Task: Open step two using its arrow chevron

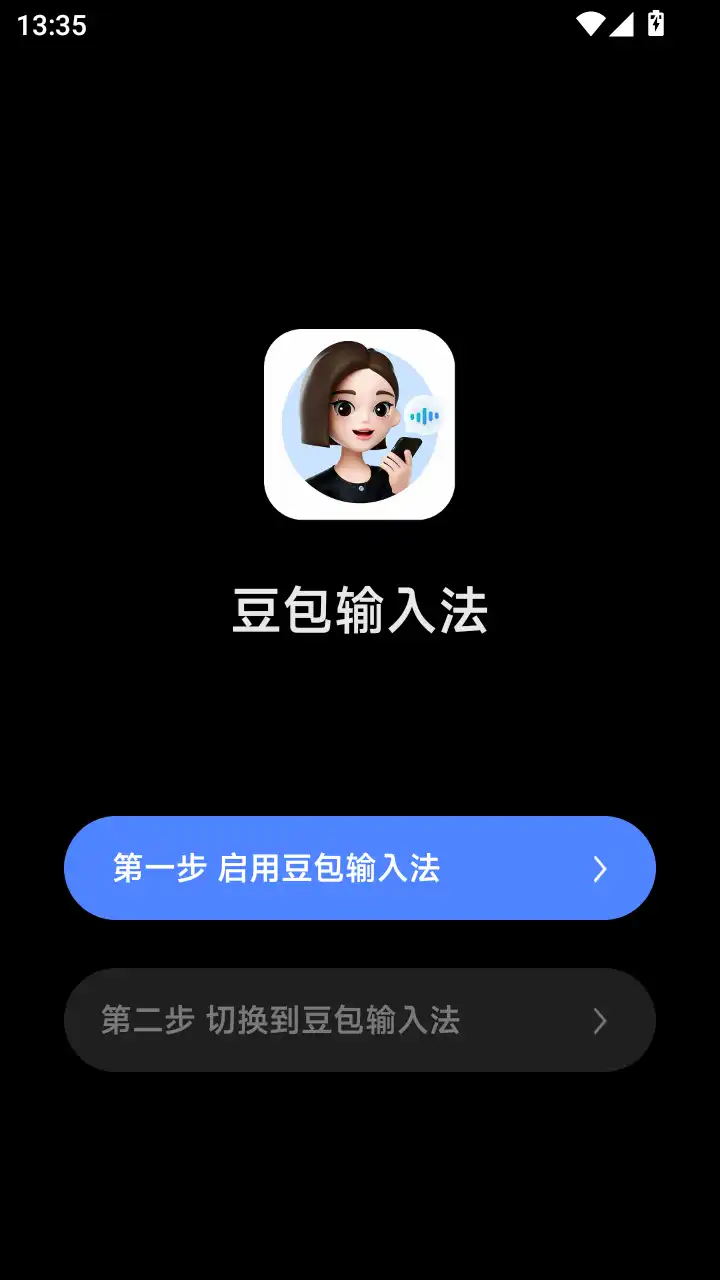Action: 600,1020
